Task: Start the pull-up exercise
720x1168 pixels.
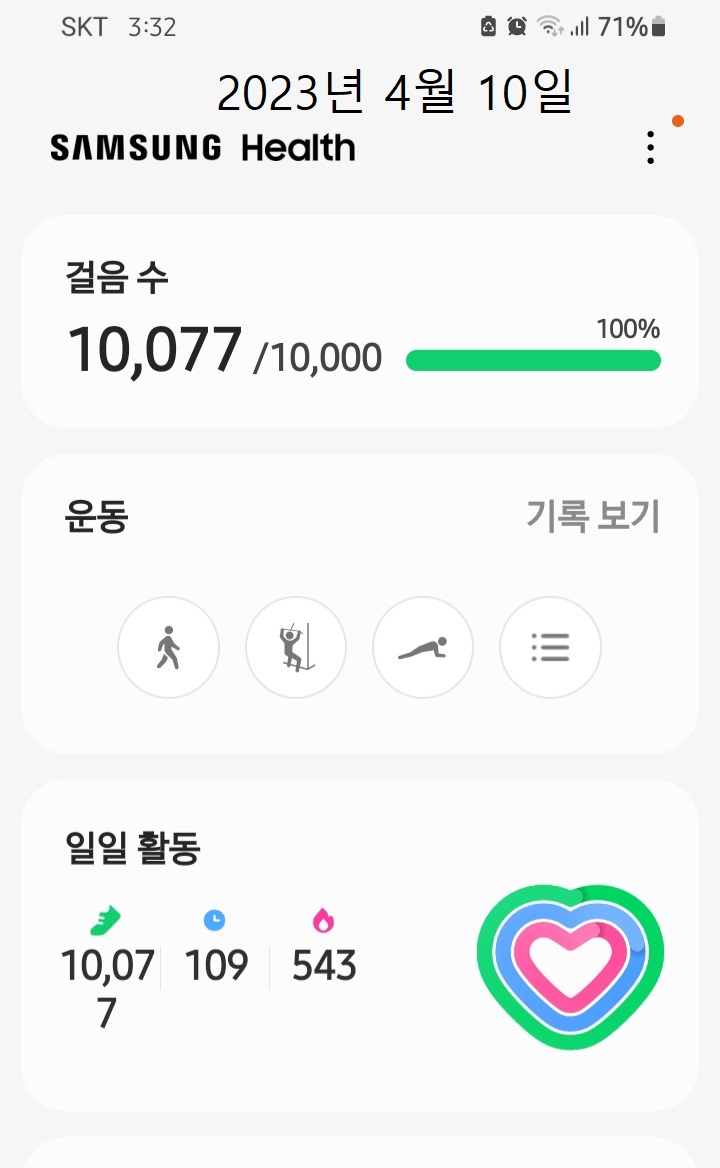Action: tap(296, 647)
